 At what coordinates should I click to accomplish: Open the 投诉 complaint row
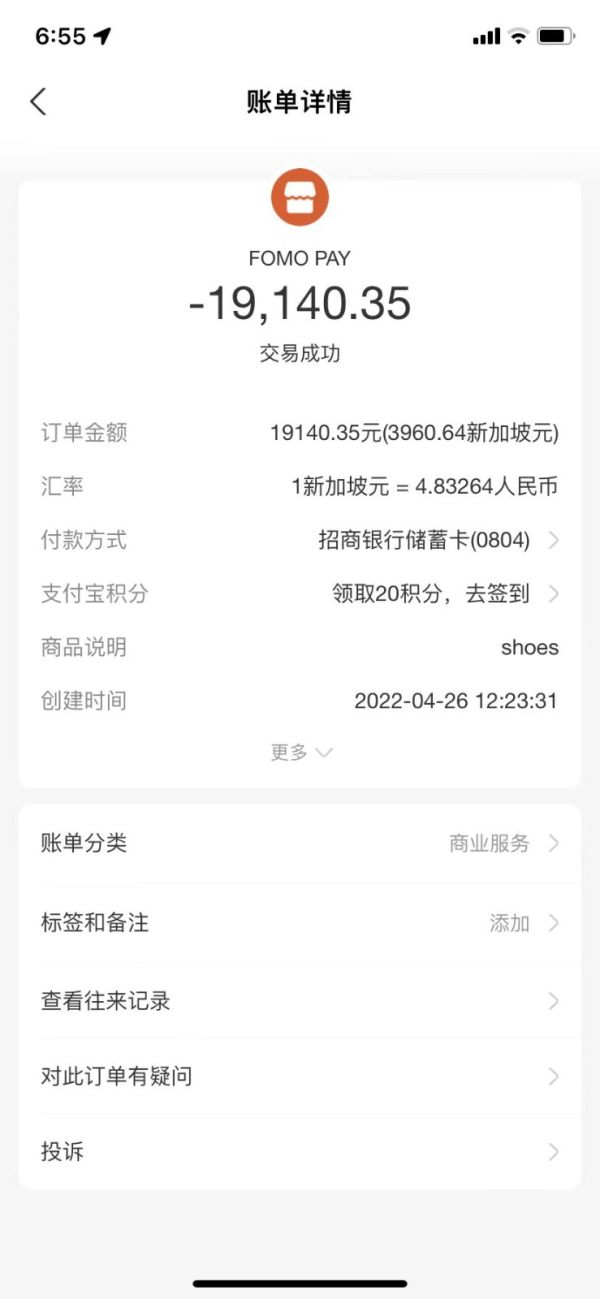[x=300, y=1151]
